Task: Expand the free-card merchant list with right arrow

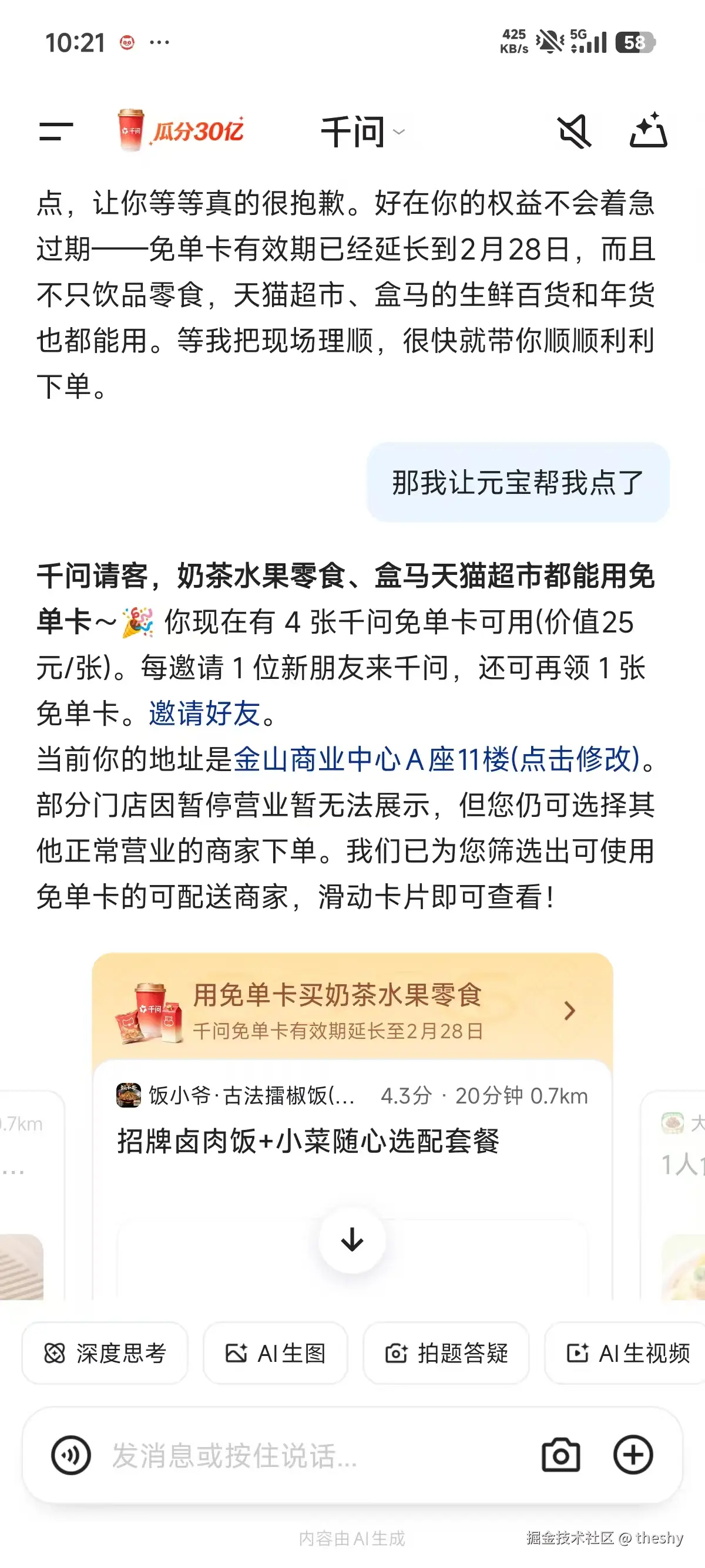Action: tap(570, 1010)
